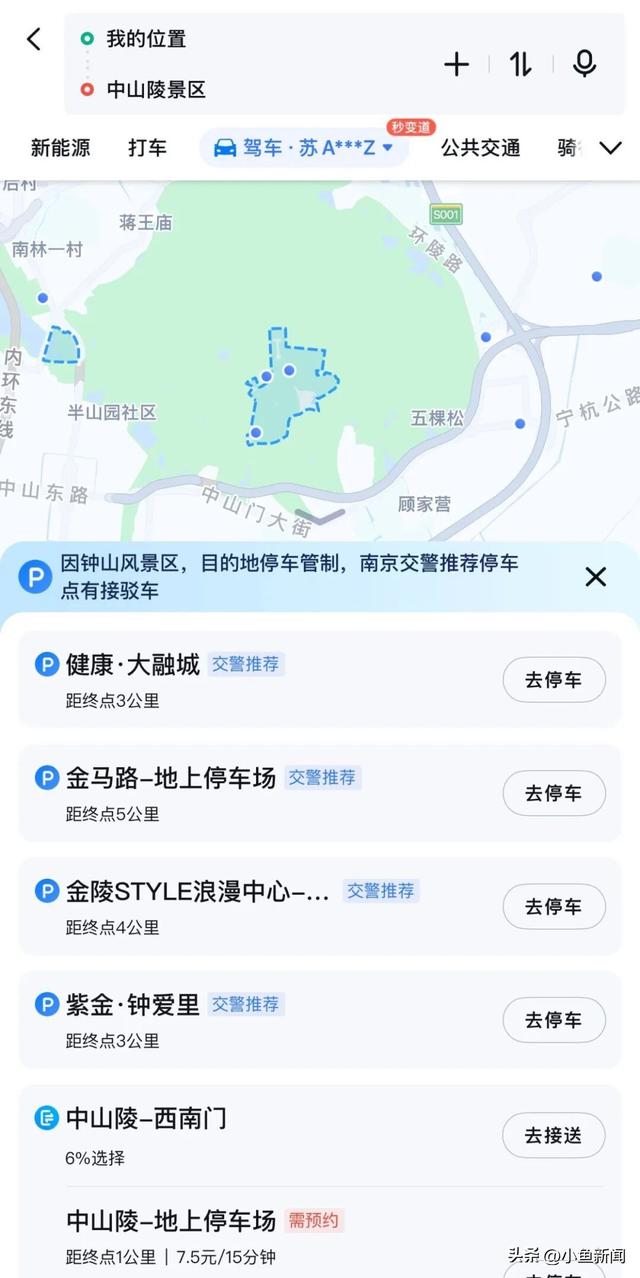Viewport: 640px width, 1278px height.
Task: Go back using the top-left arrow
Action: coord(34,40)
